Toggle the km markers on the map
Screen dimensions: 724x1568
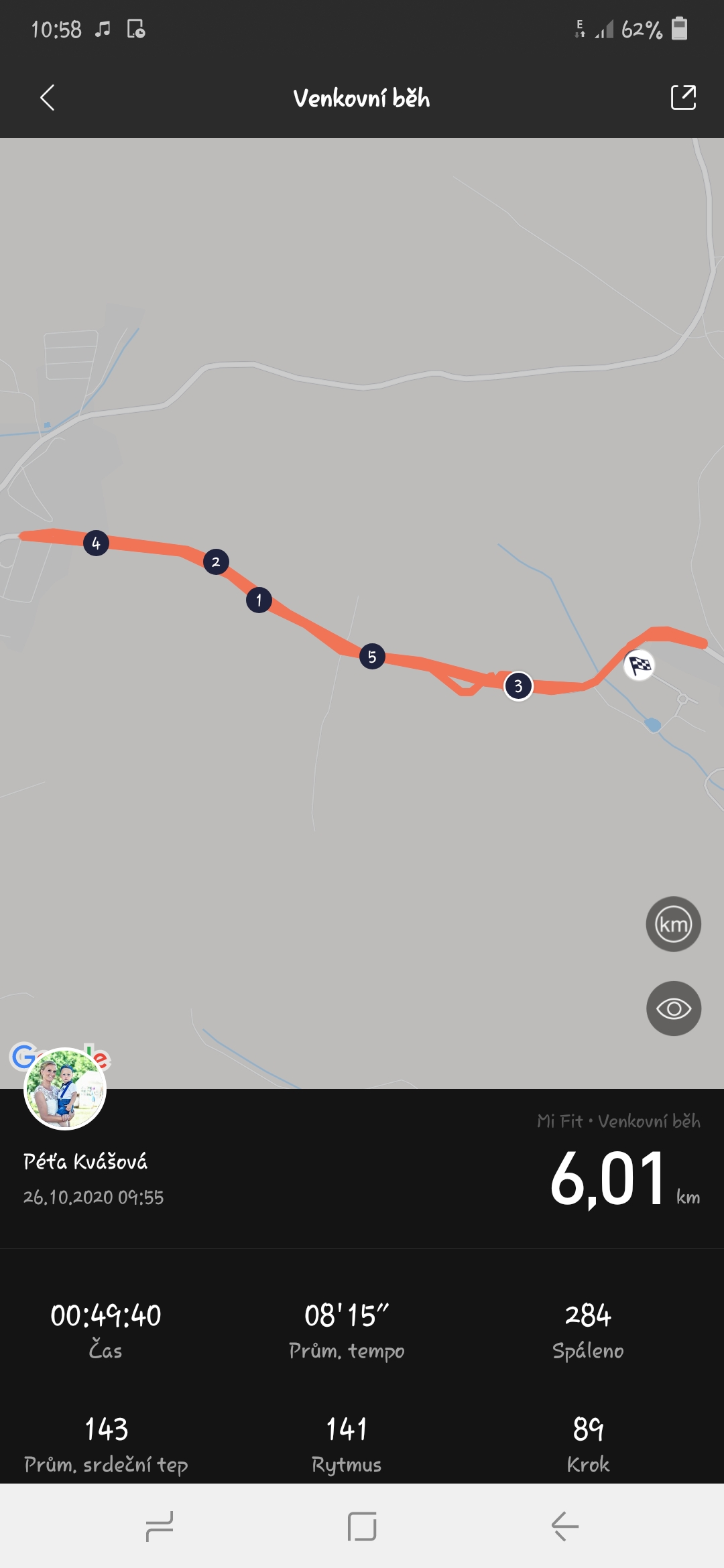coord(673,924)
